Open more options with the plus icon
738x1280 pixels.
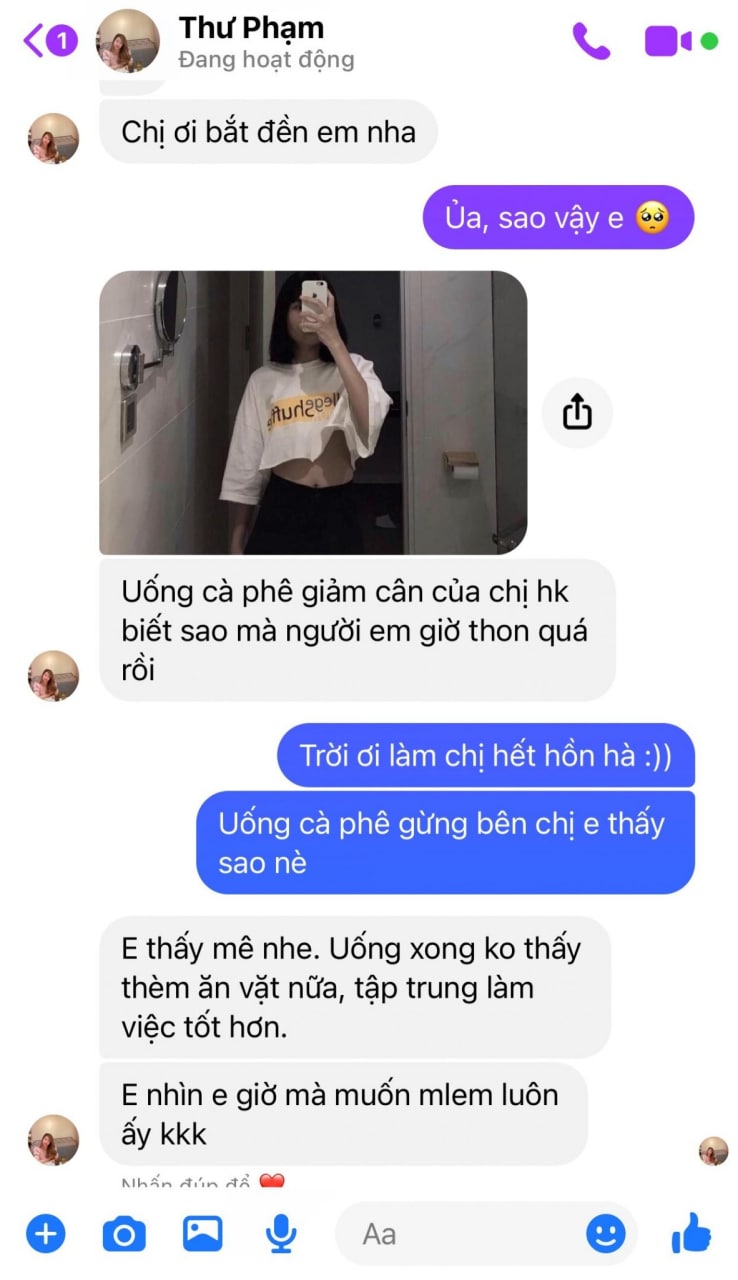[x=45, y=1234]
